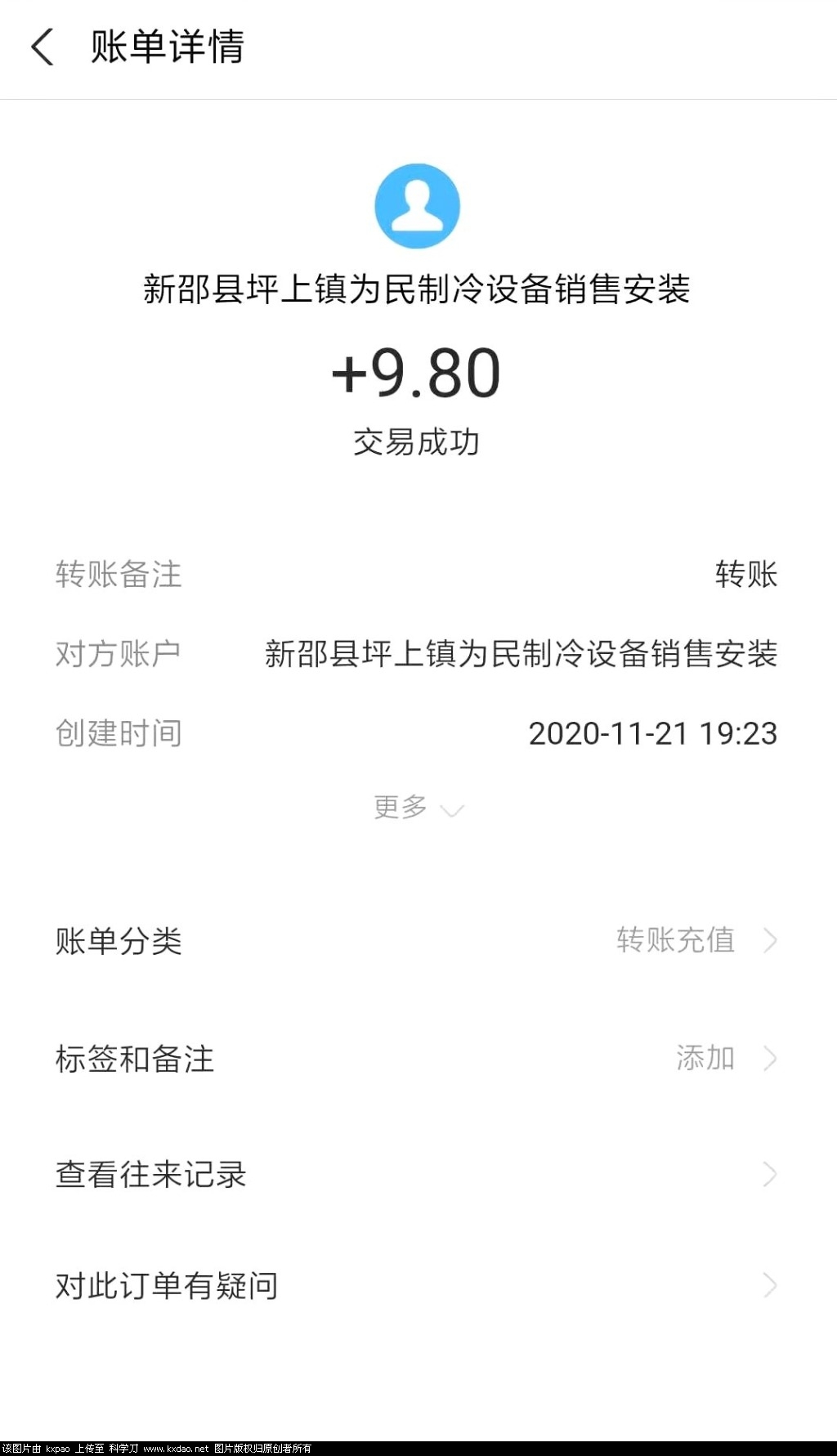The width and height of the screenshot is (837, 1456).
Task: Expand the 对此订单有疑问 section
Action: (168, 1286)
